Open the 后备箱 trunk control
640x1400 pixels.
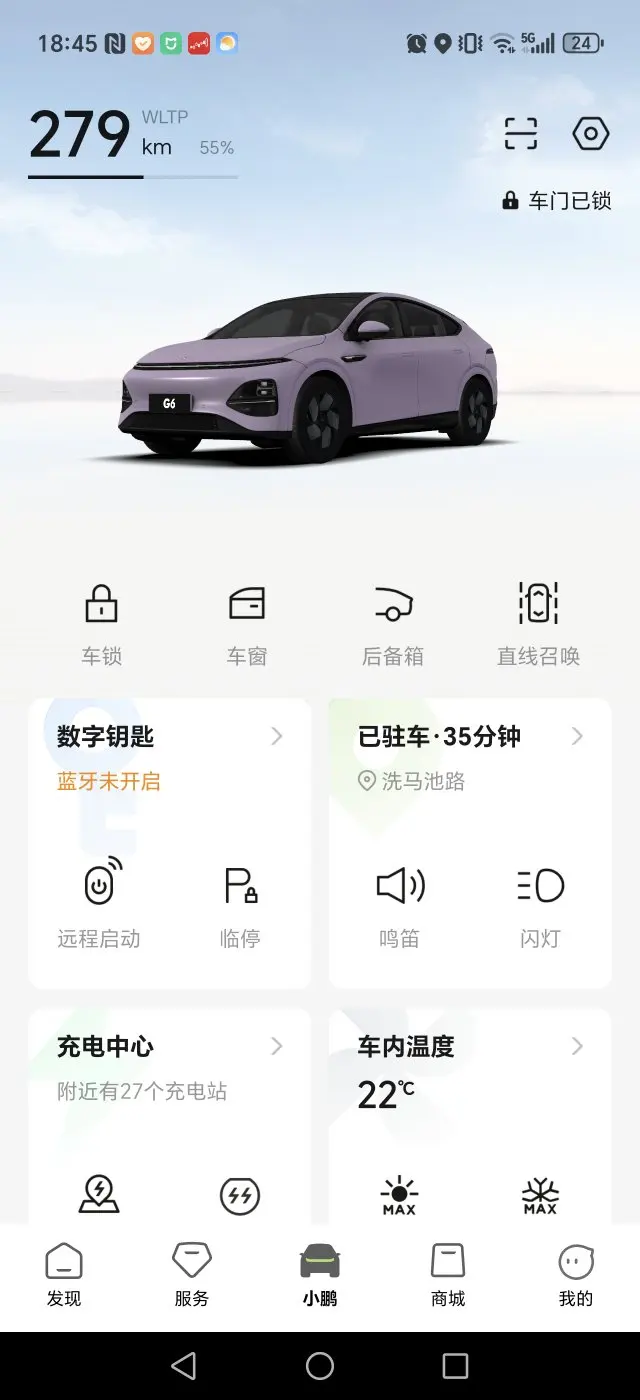coord(393,625)
